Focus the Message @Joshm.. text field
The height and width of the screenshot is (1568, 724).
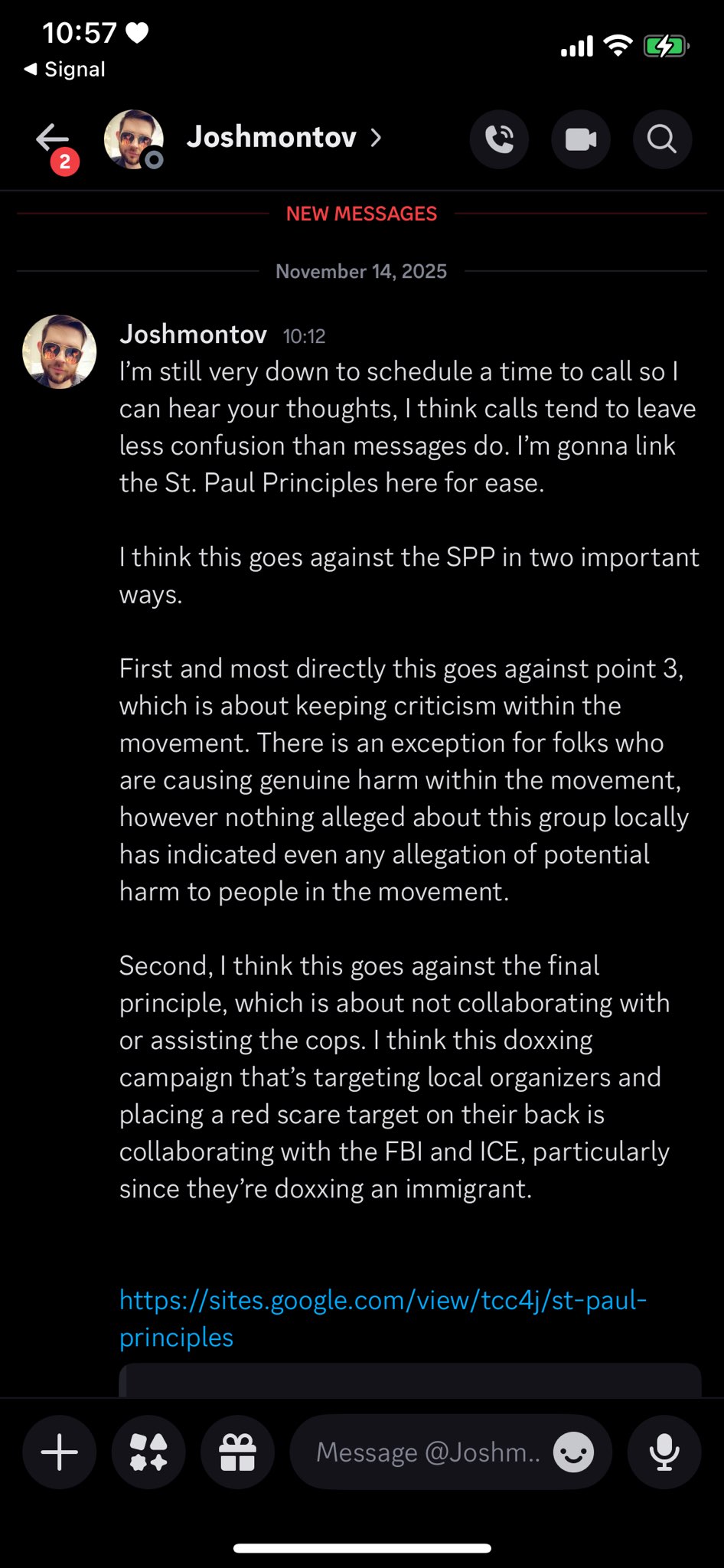[x=427, y=1452]
